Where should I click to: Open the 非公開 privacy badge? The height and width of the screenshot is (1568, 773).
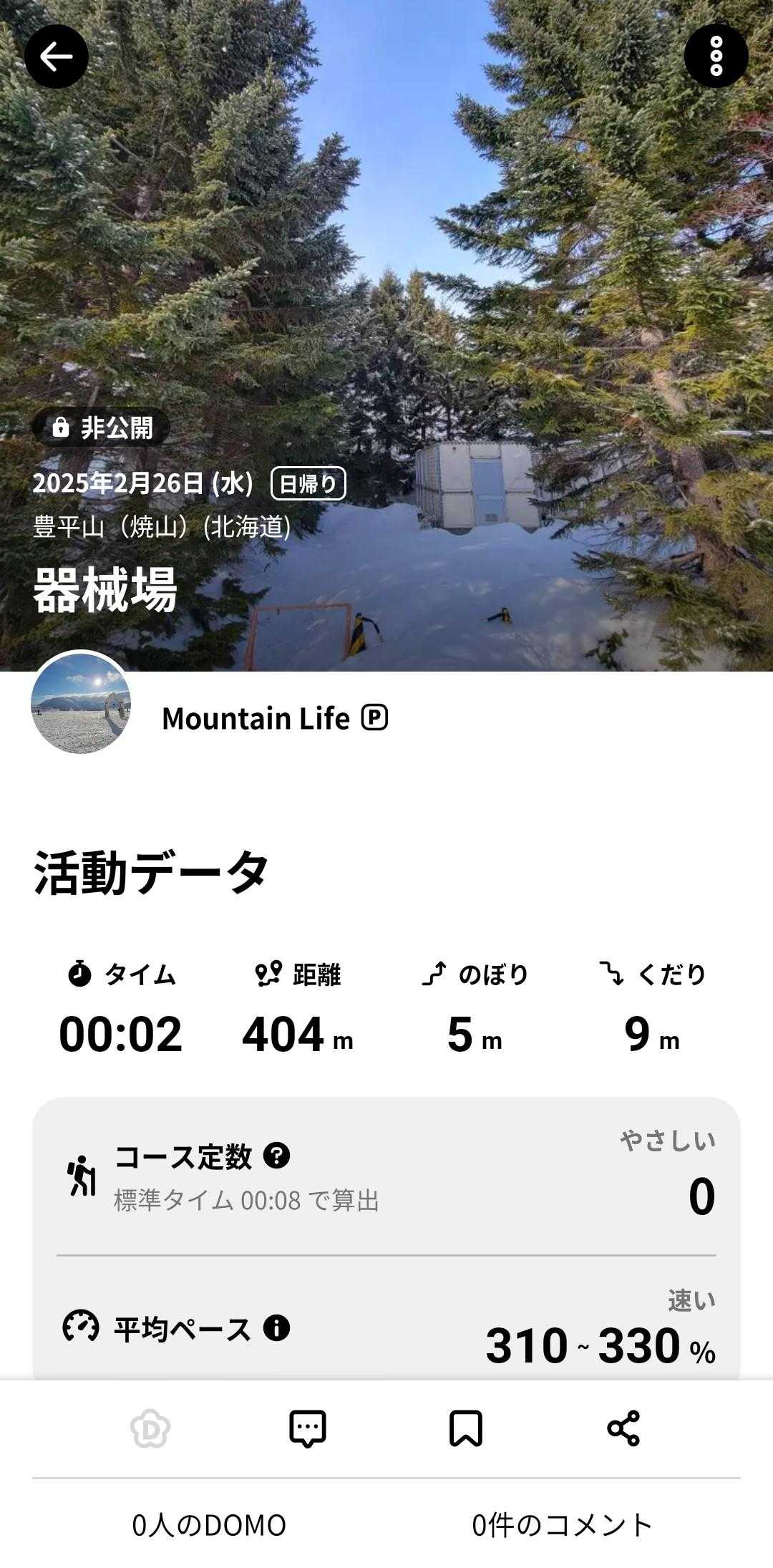coord(102,428)
